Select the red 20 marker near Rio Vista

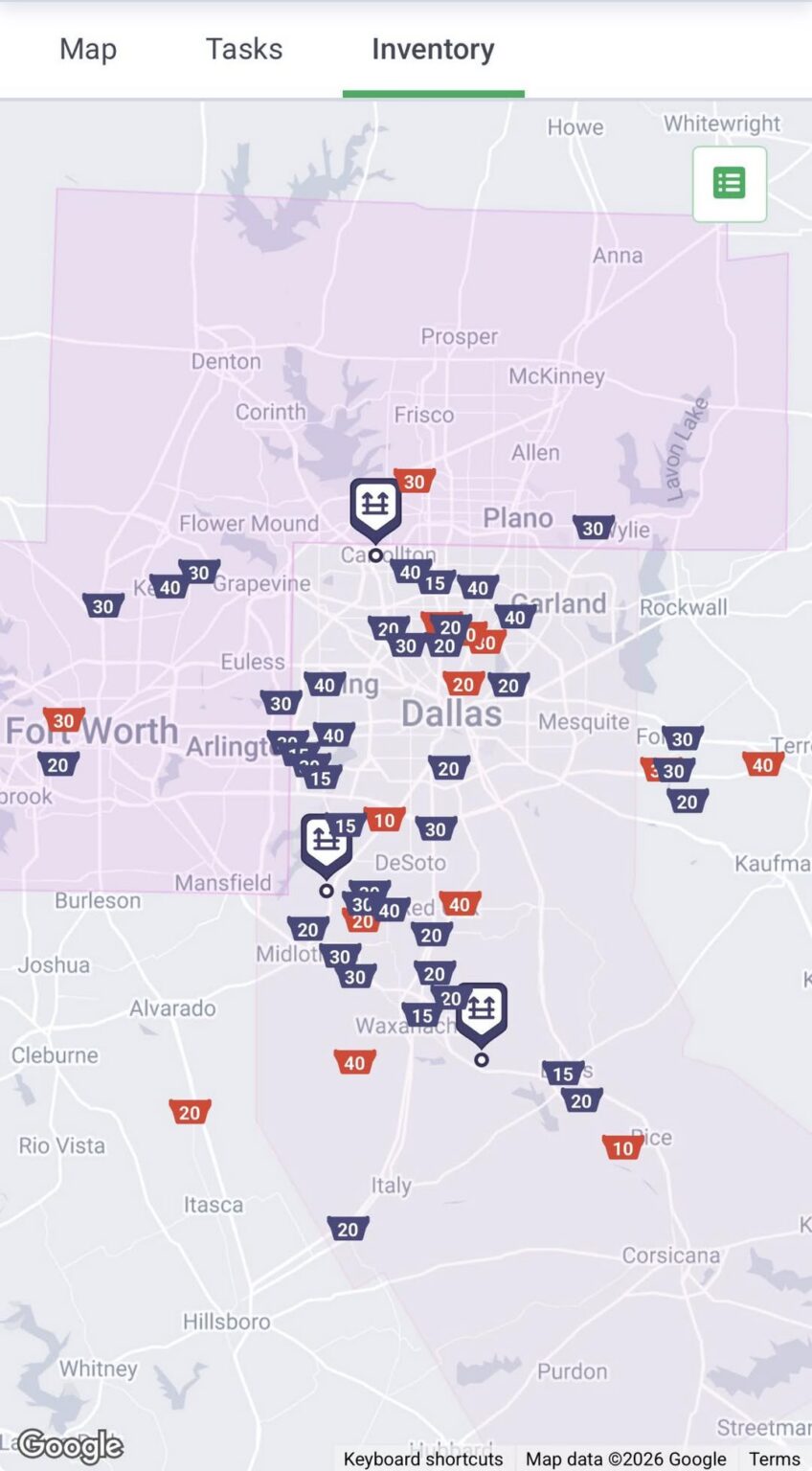(190, 1112)
